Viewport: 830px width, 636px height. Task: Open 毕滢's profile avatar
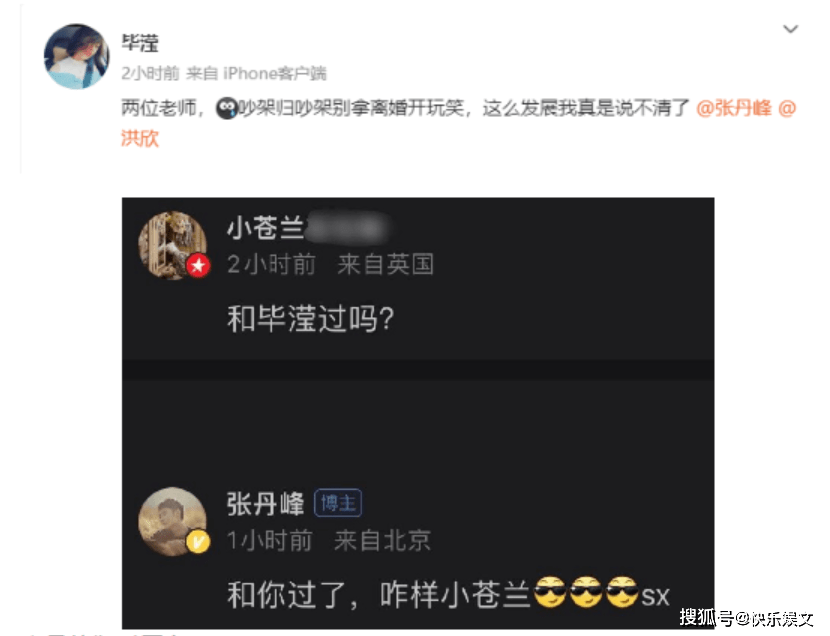point(76,56)
